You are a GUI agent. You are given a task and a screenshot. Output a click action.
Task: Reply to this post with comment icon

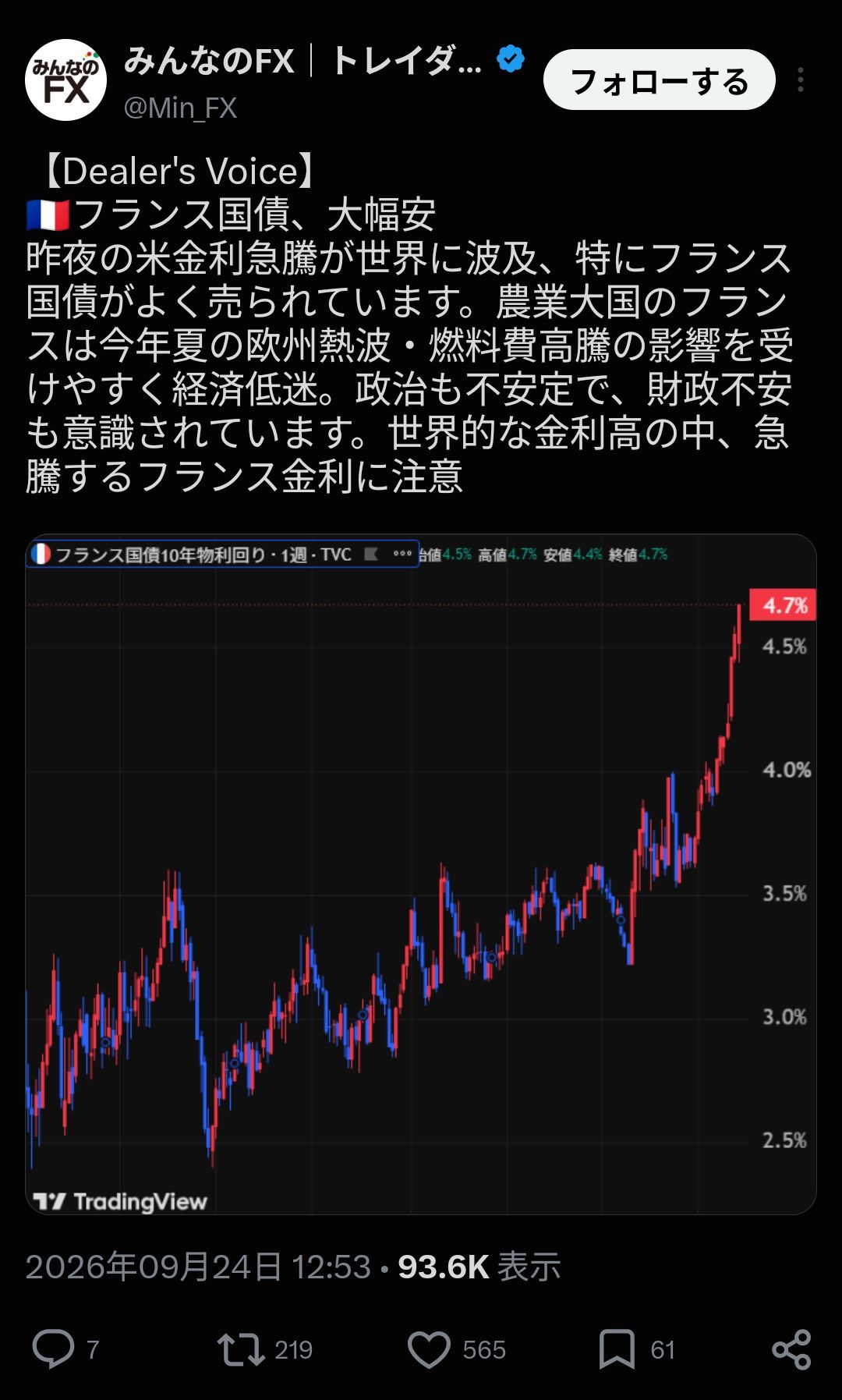click(x=53, y=1349)
